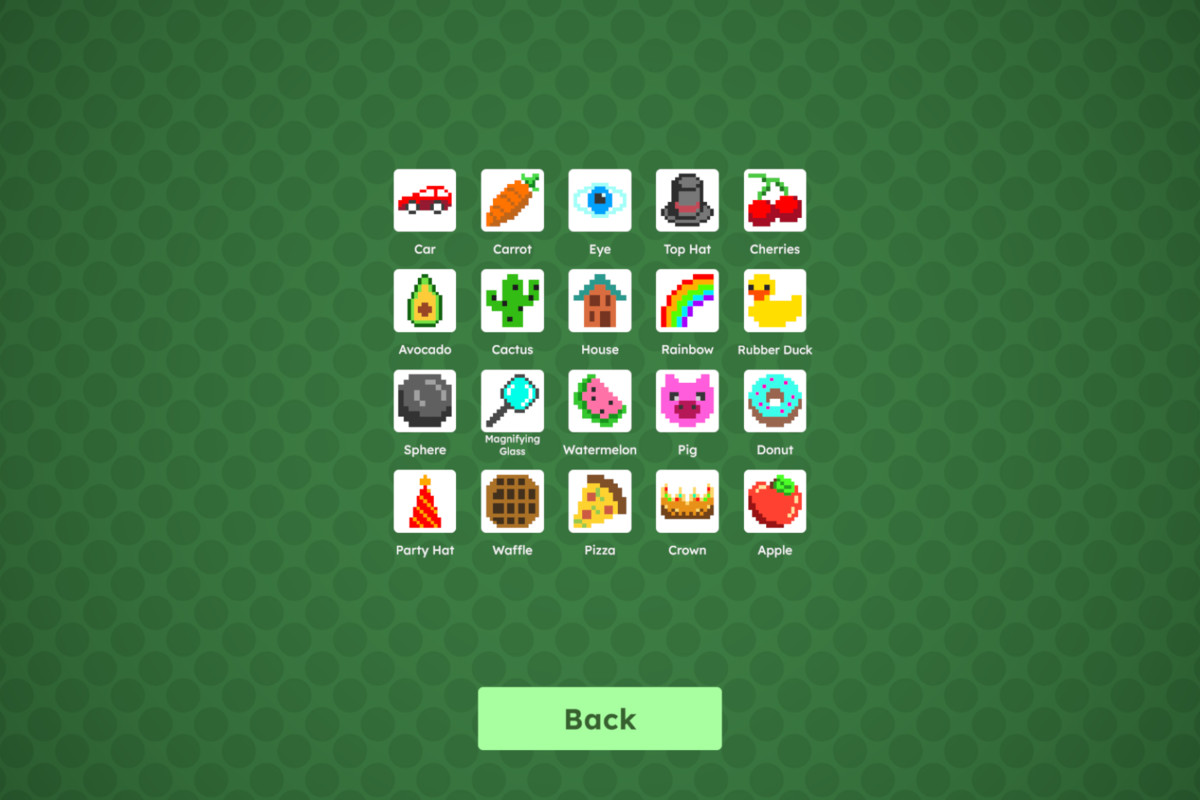The height and width of the screenshot is (800, 1200).
Task: Go back with the Back button
Action: pos(600,718)
